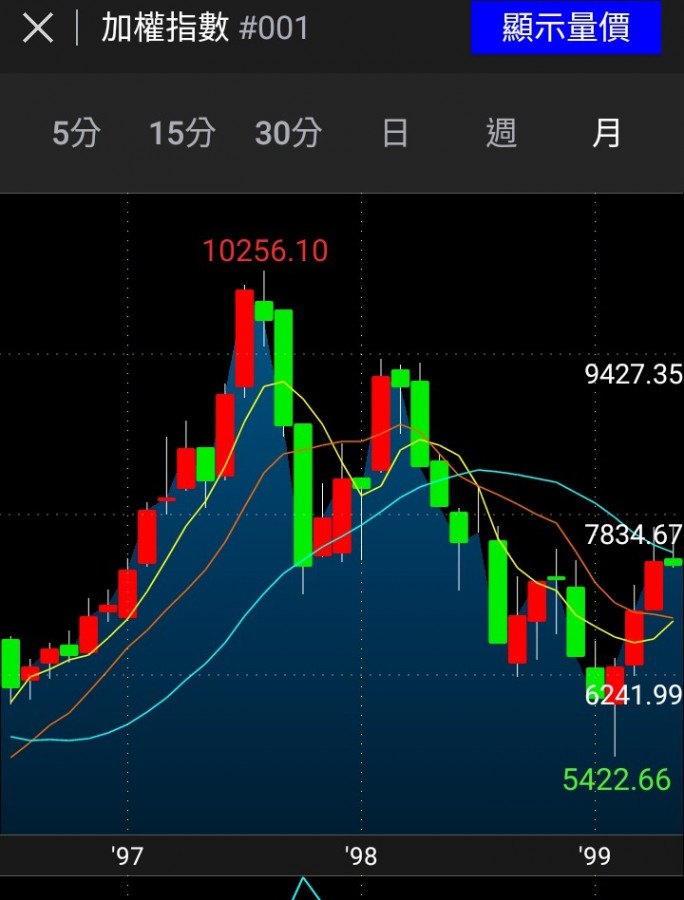Image resolution: width=684 pixels, height=900 pixels.
Task: View the weekly 週 chart
Action: pyautogui.click(x=501, y=133)
